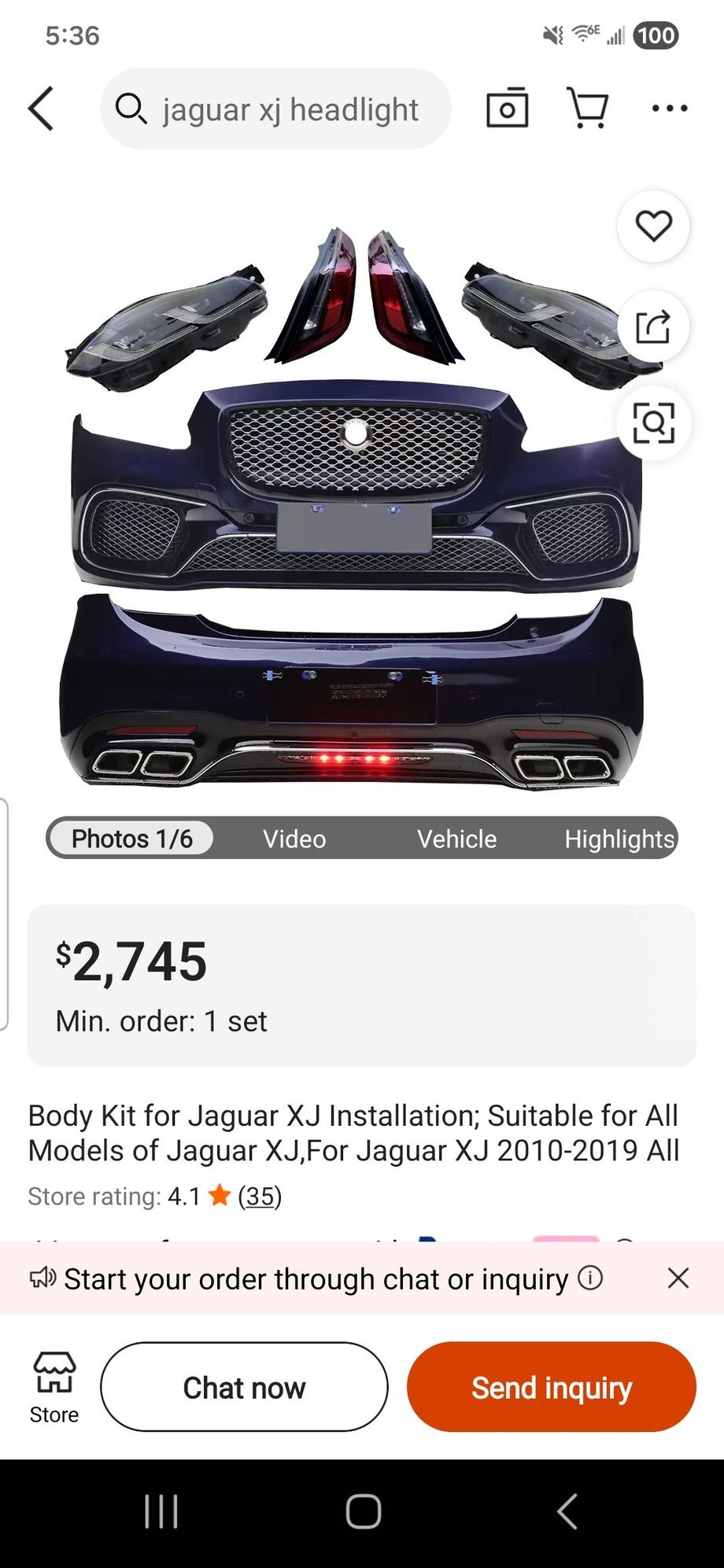Open camera image search
Image resolution: width=724 pixels, height=1568 pixels.
[x=508, y=109]
